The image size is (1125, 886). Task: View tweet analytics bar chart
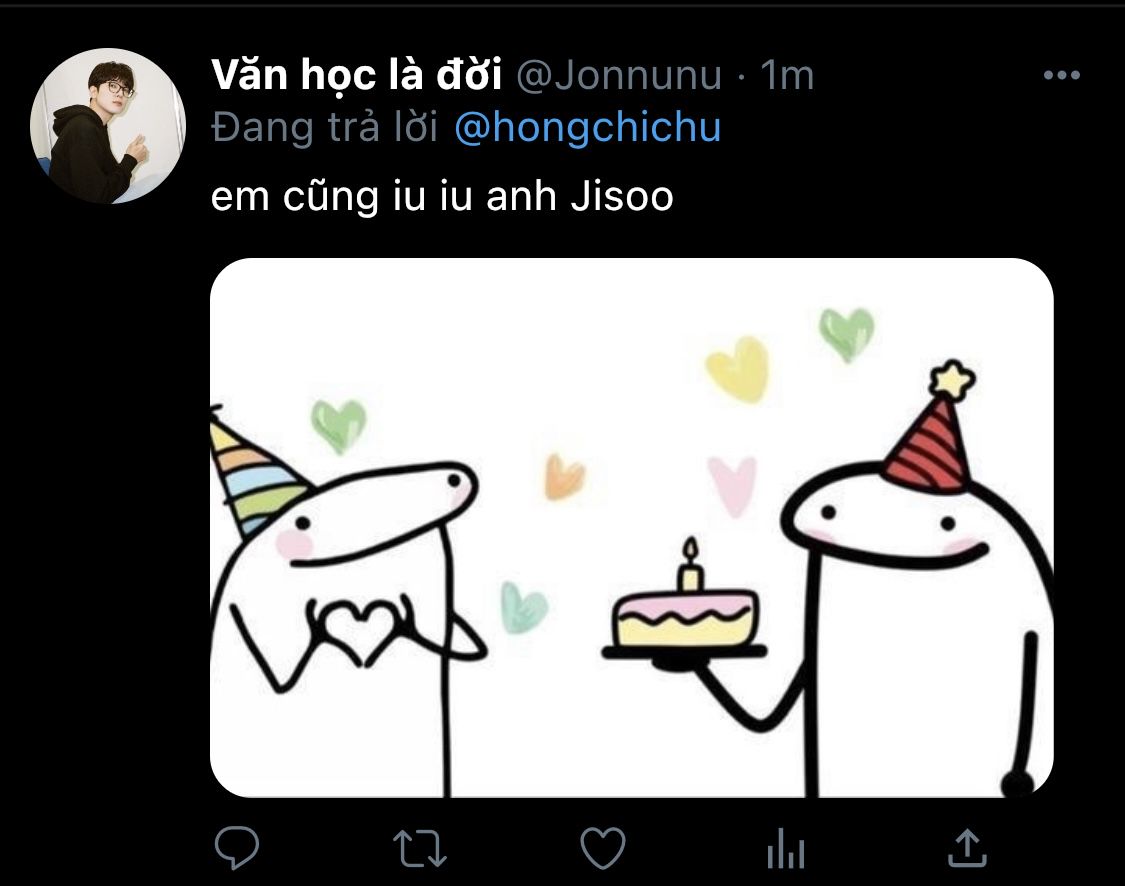(785, 851)
